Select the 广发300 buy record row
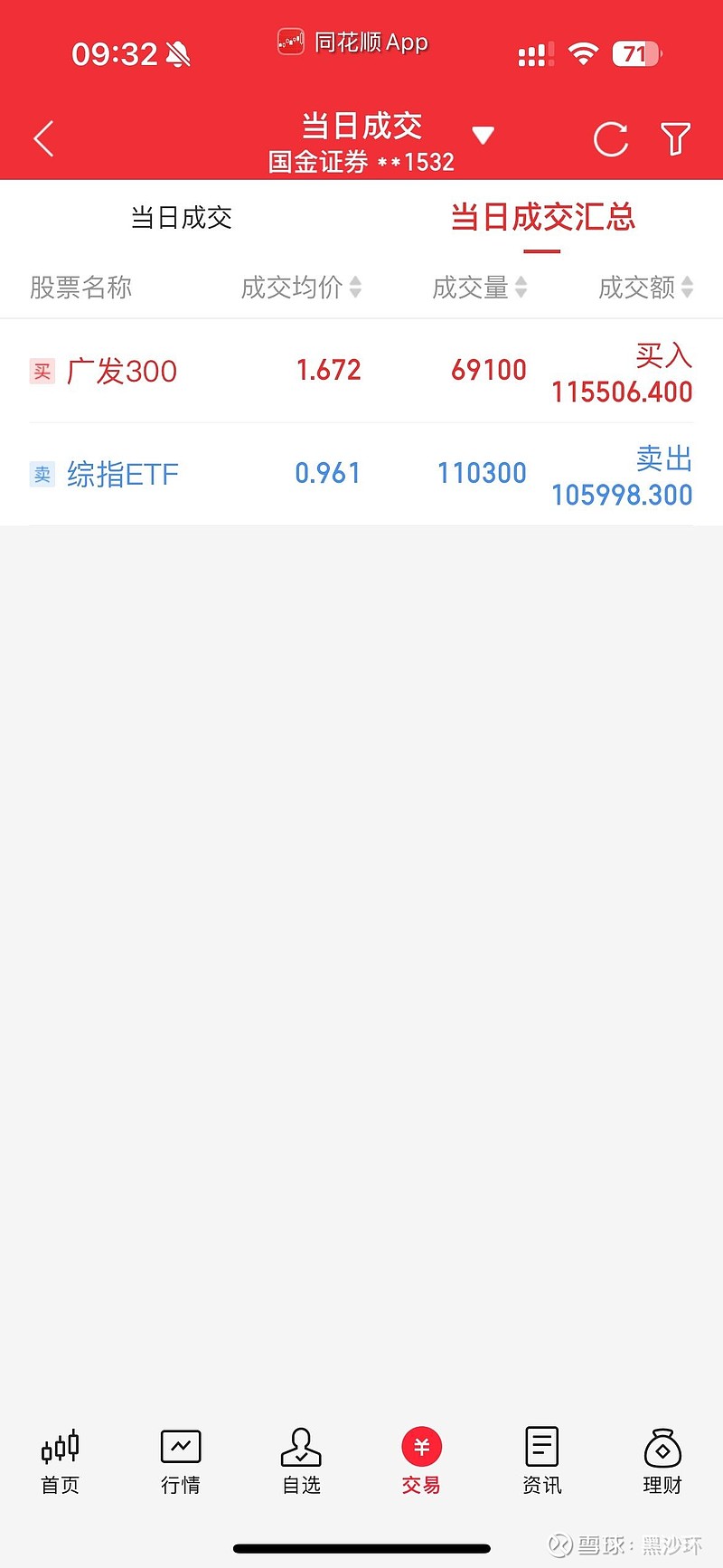The image size is (723, 1568). (361, 373)
